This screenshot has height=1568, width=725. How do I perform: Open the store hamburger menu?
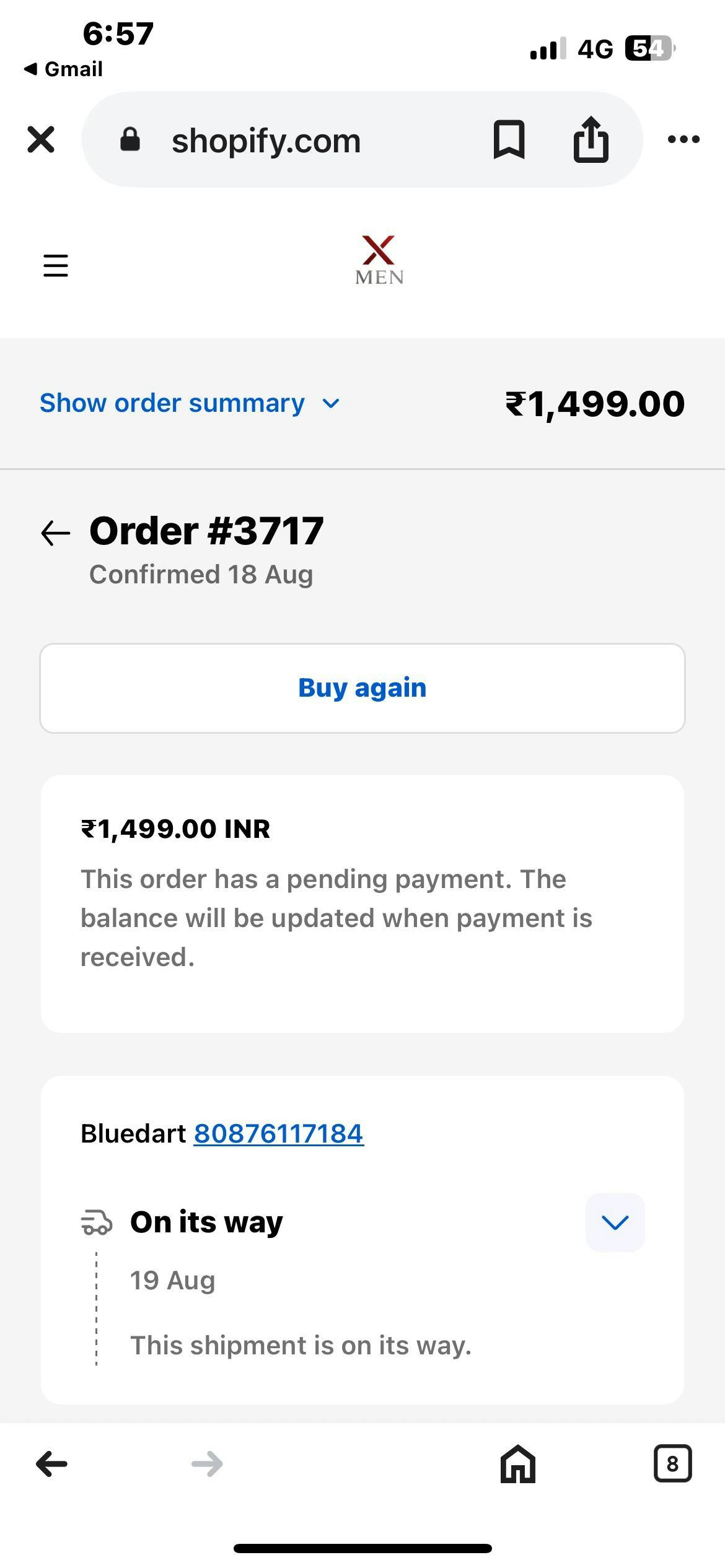click(56, 266)
